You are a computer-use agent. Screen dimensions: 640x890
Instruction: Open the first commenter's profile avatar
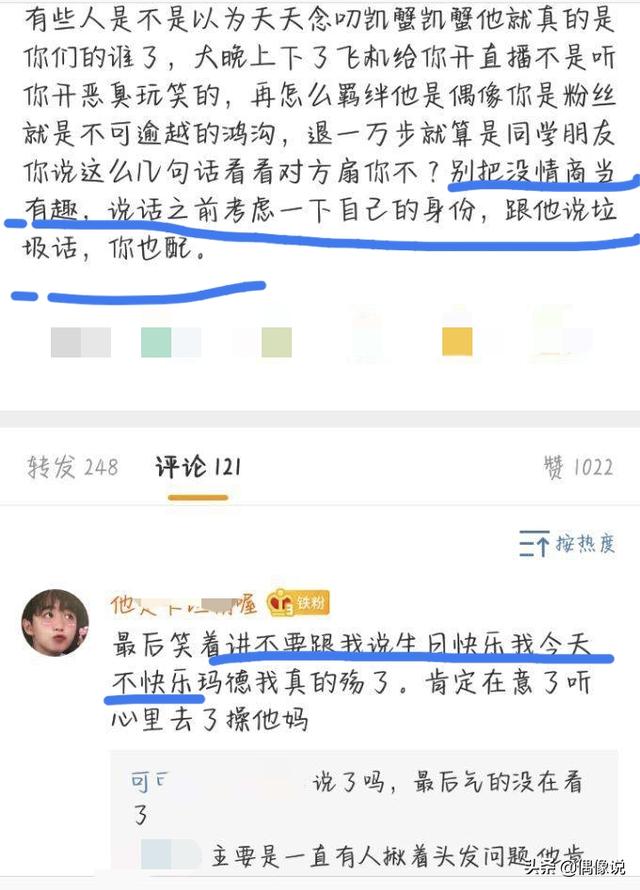55,623
